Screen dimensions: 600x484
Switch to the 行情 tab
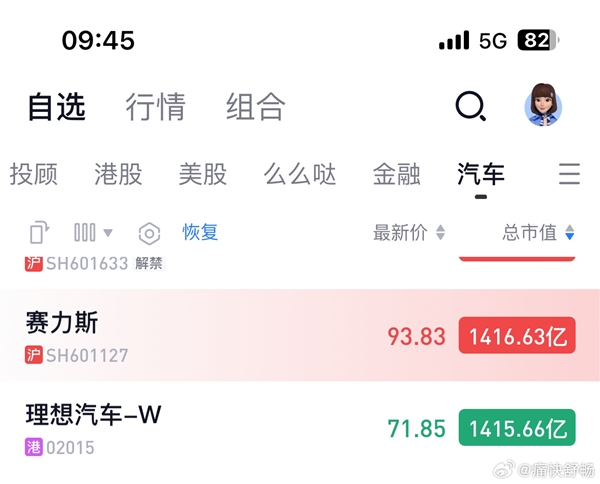[x=155, y=106]
